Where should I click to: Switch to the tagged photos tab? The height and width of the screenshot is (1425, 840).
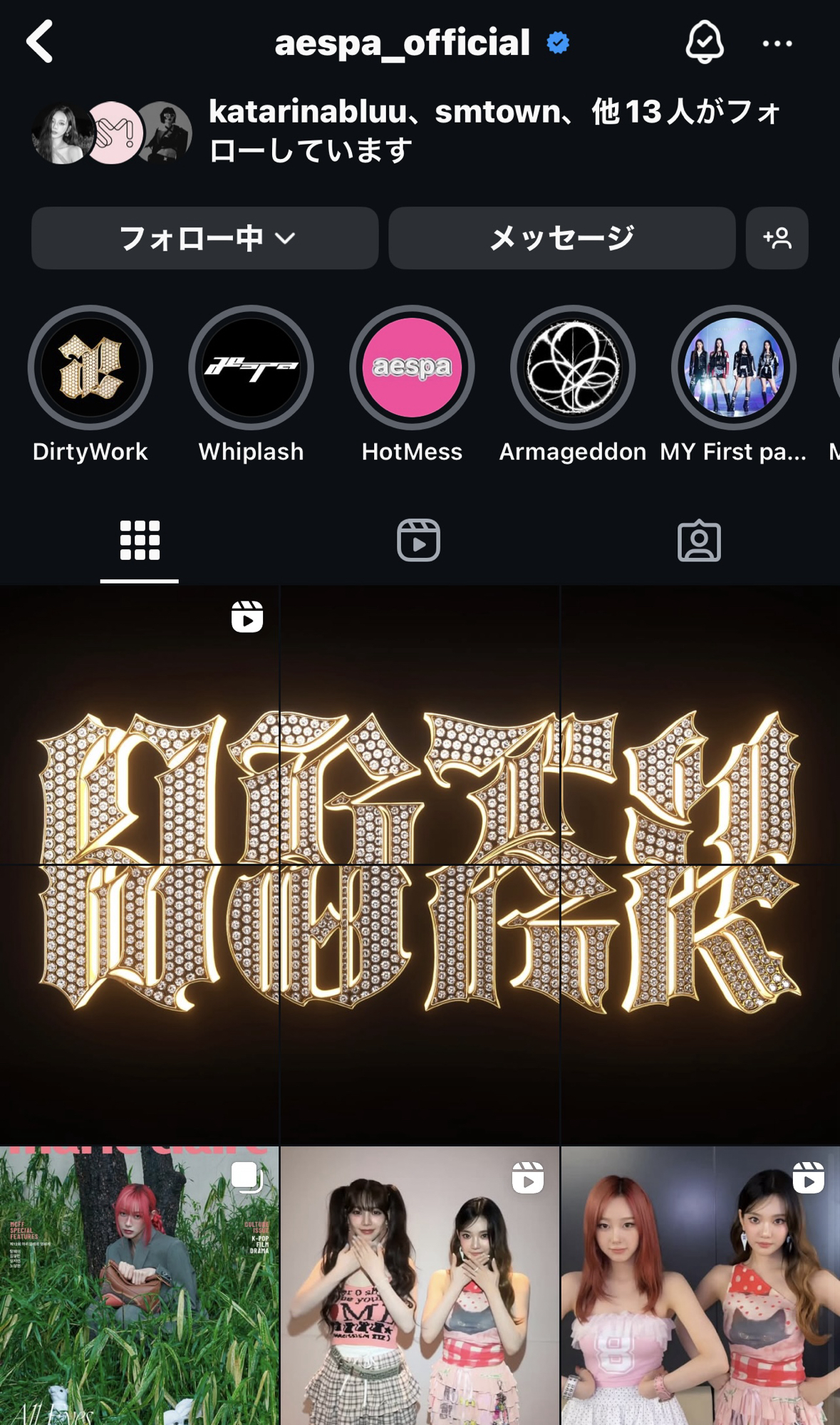tap(699, 540)
